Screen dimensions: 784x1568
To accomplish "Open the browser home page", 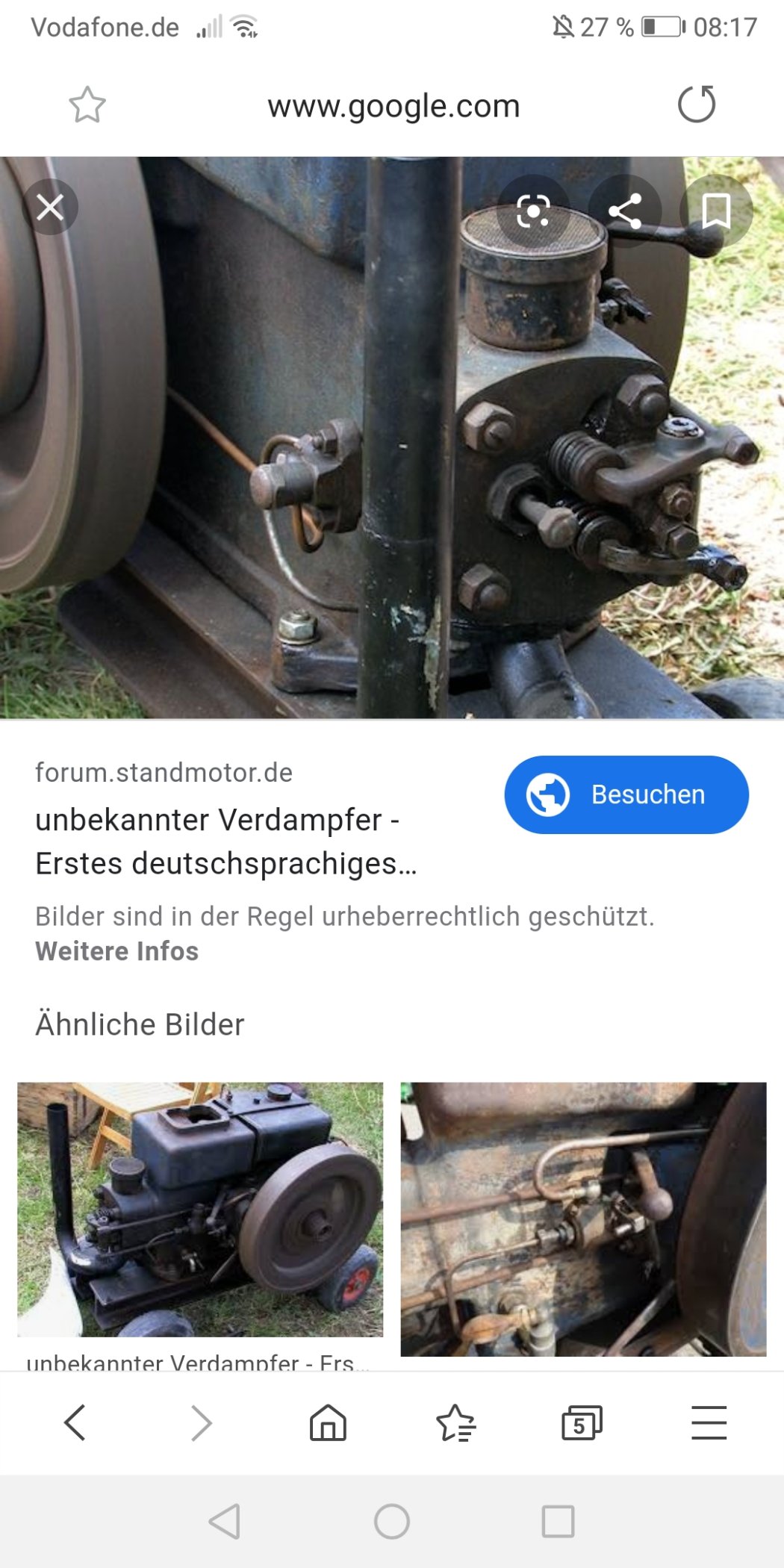I will click(328, 1422).
